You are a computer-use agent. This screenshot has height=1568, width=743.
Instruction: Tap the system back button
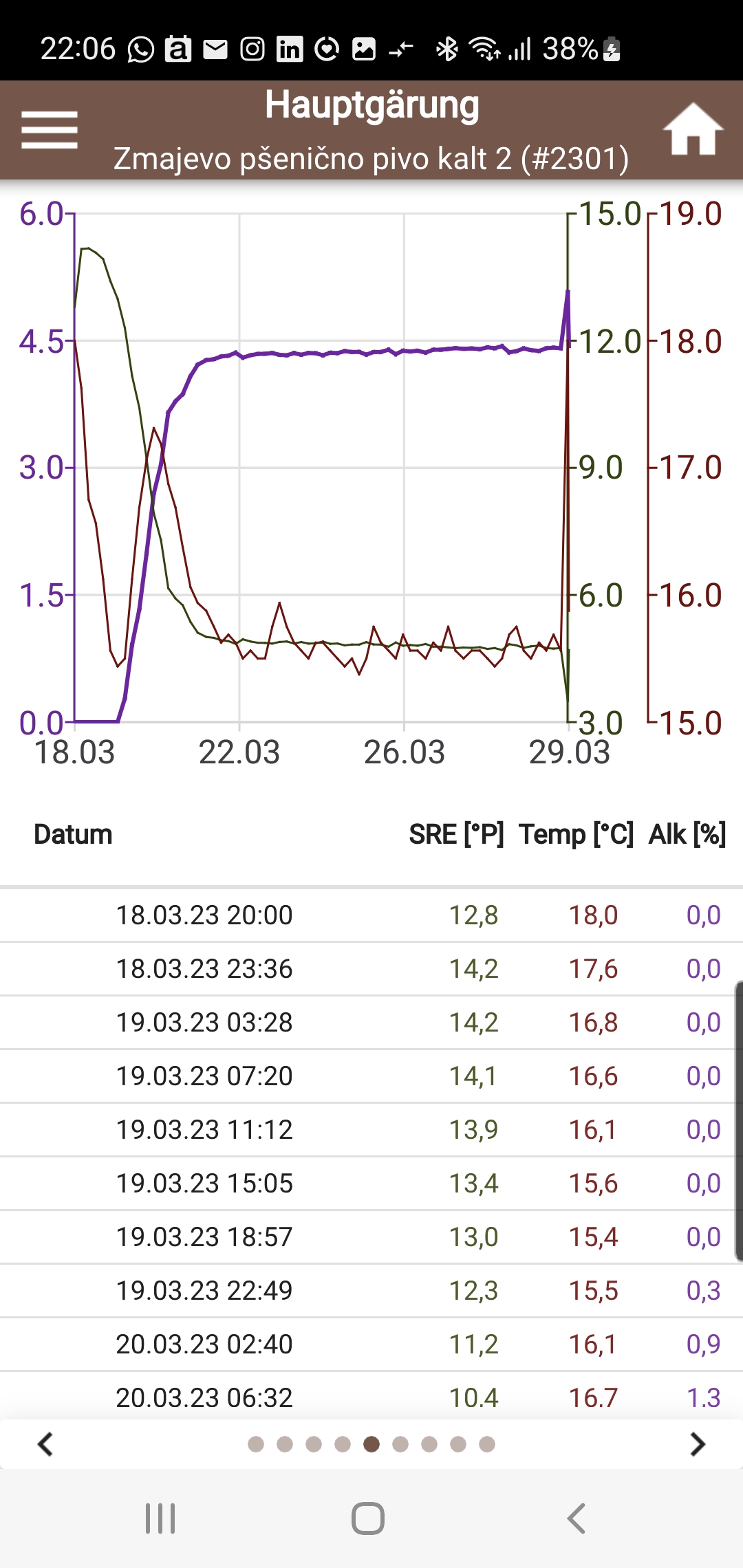click(x=577, y=1518)
